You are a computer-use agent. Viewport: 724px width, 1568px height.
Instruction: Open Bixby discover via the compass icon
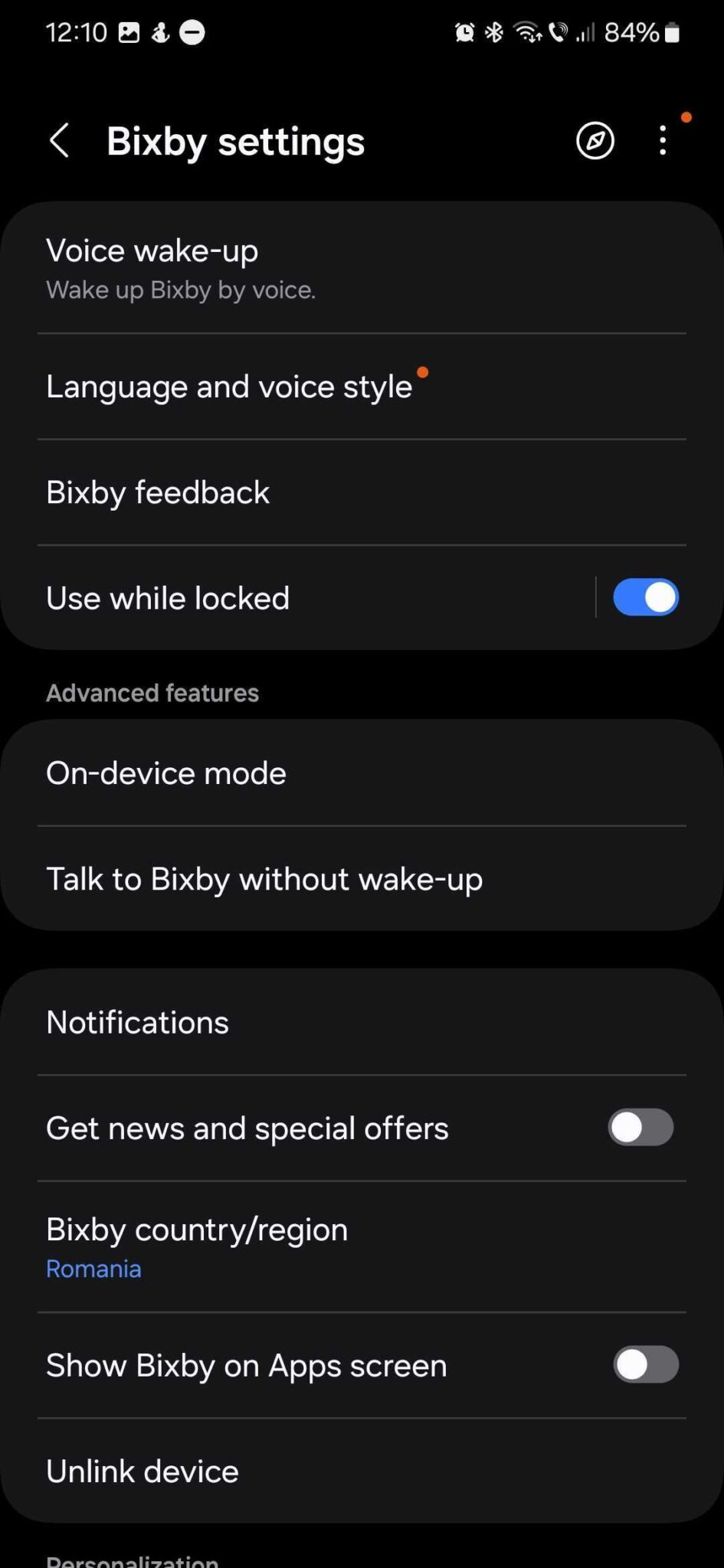595,141
